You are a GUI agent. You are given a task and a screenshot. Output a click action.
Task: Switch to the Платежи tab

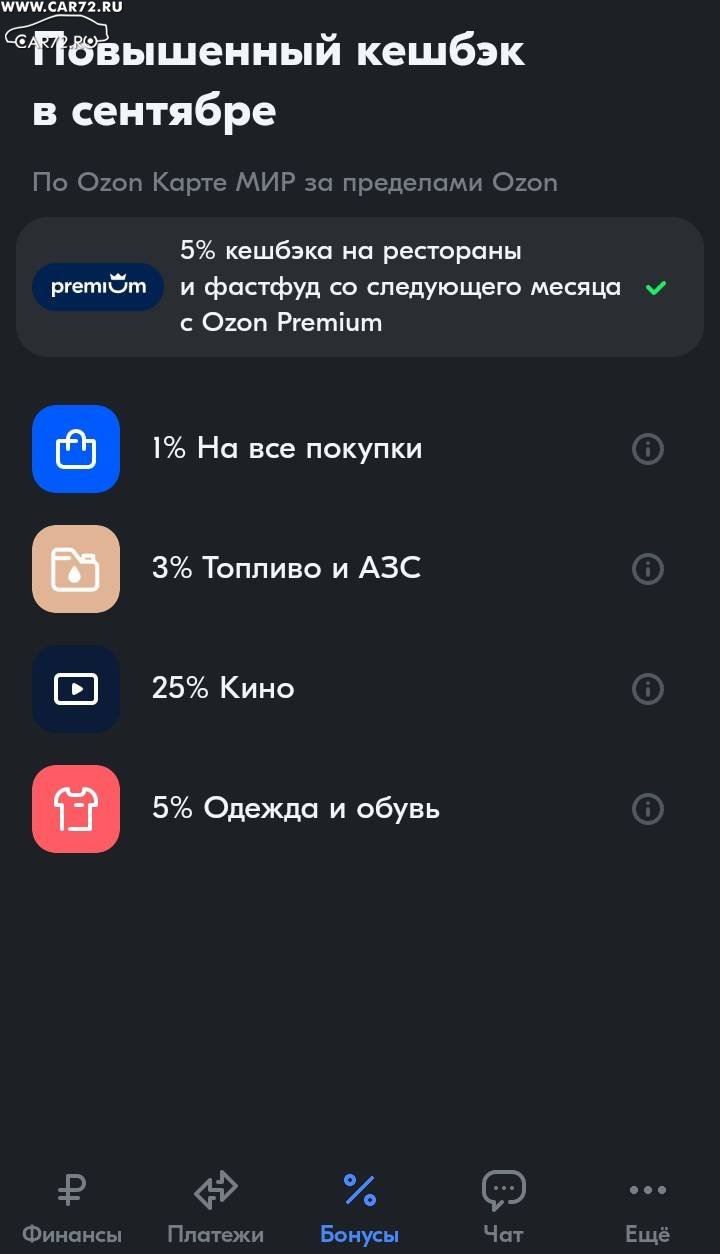click(216, 1208)
